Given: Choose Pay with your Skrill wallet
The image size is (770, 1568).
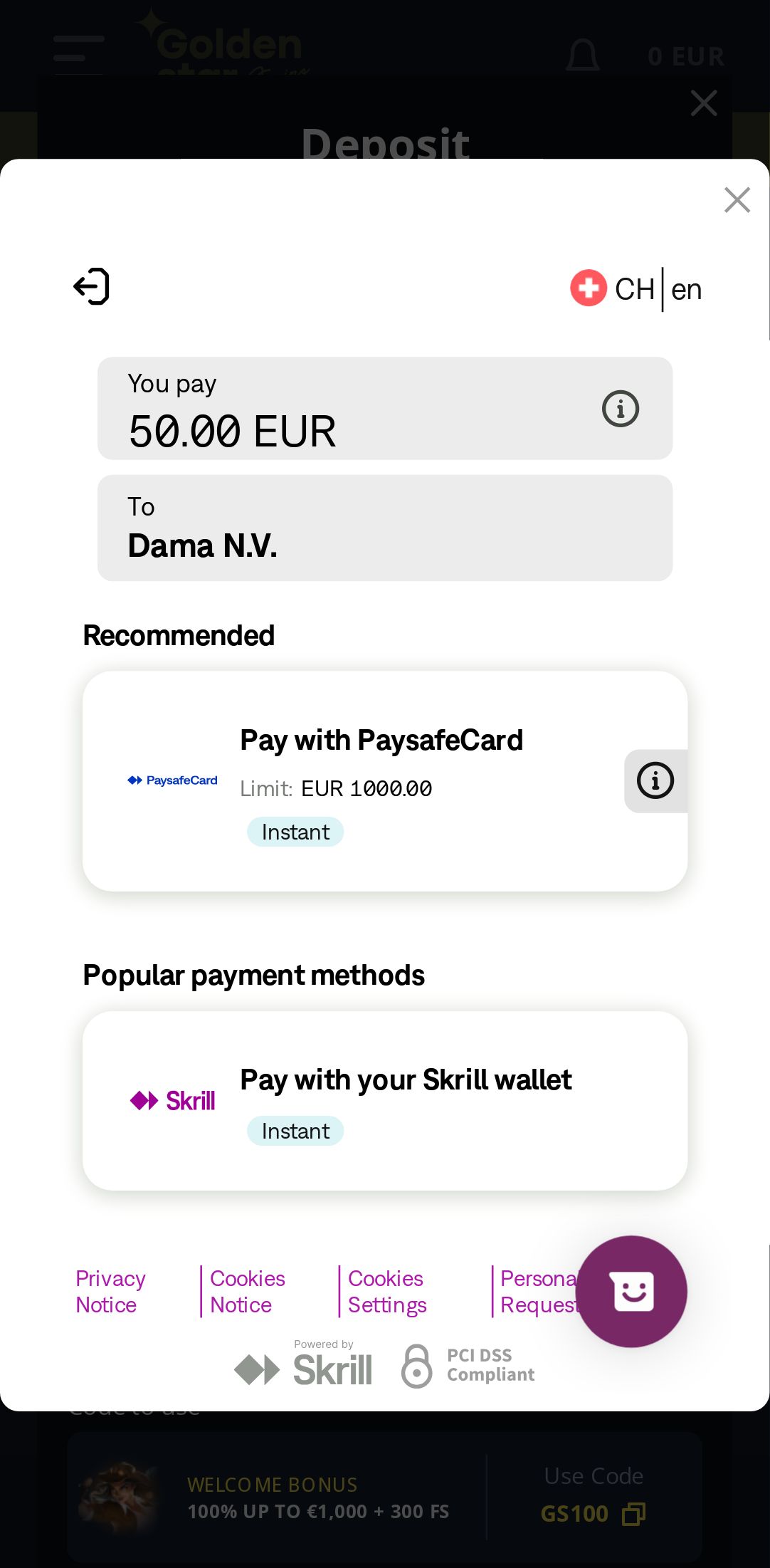Looking at the screenshot, I should tap(384, 1100).
